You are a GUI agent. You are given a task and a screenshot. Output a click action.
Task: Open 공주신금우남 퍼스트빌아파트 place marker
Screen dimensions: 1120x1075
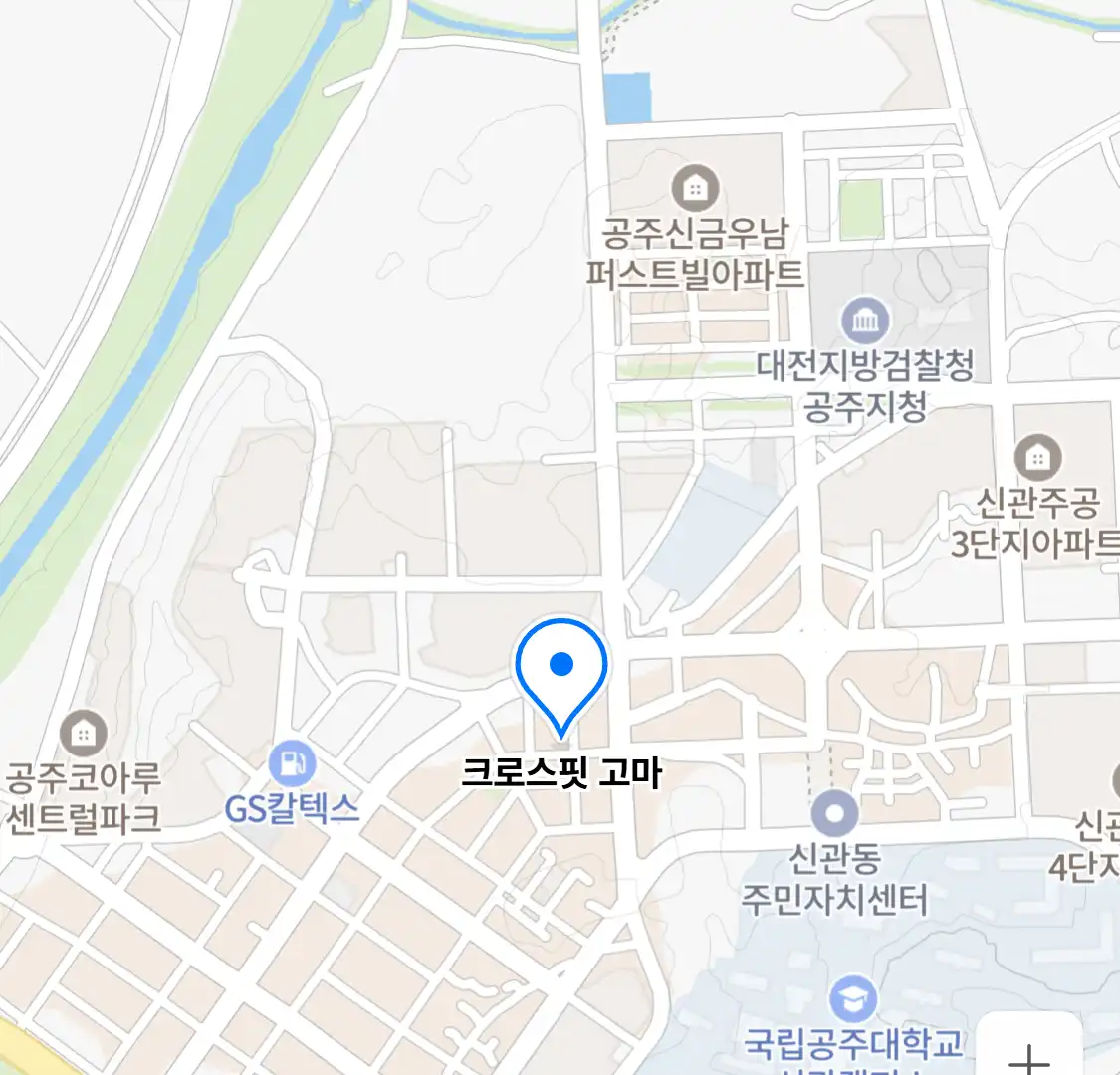[695, 187]
